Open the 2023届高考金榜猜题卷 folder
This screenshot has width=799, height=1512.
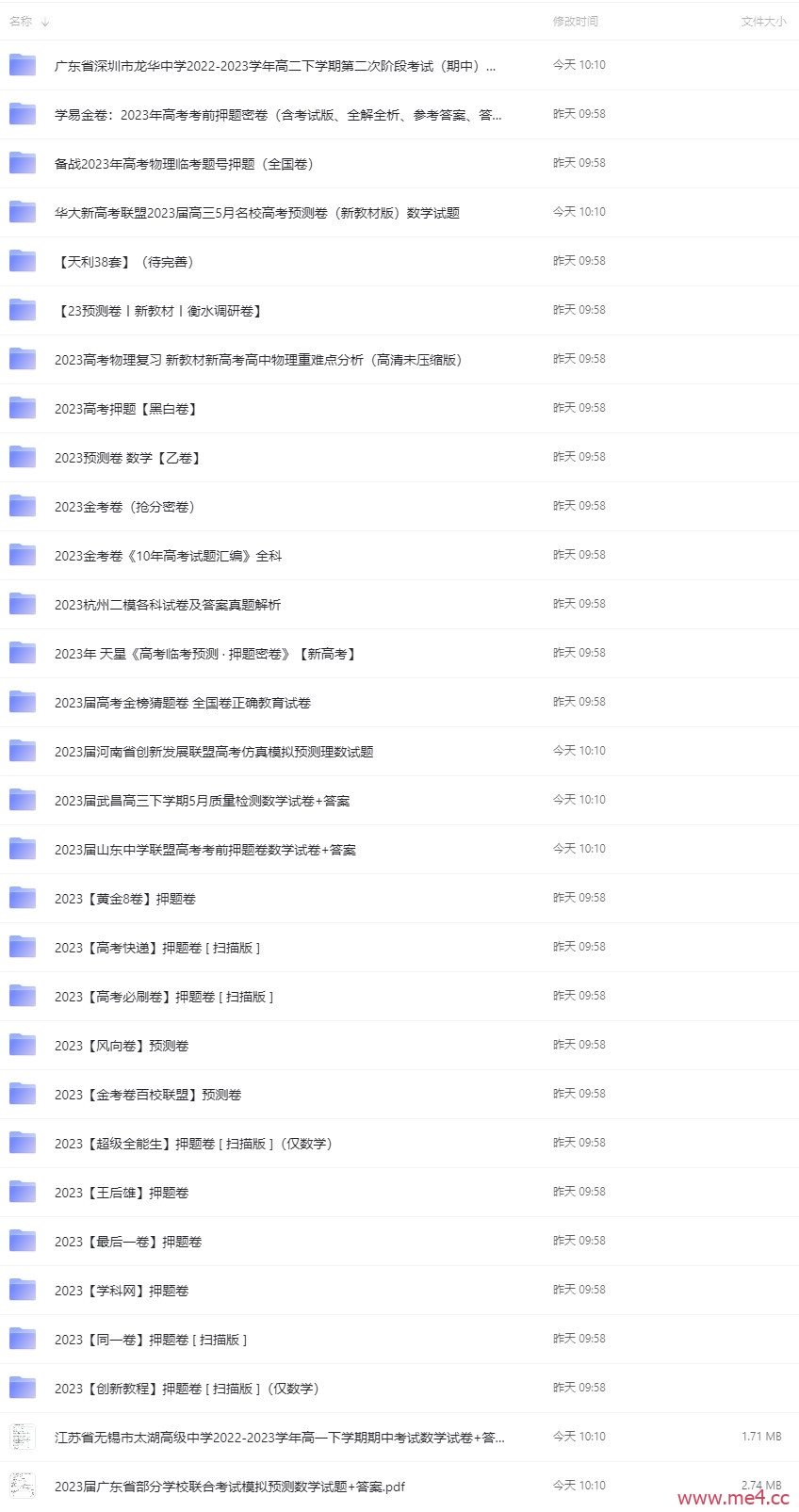pyautogui.click(x=183, y=703)
